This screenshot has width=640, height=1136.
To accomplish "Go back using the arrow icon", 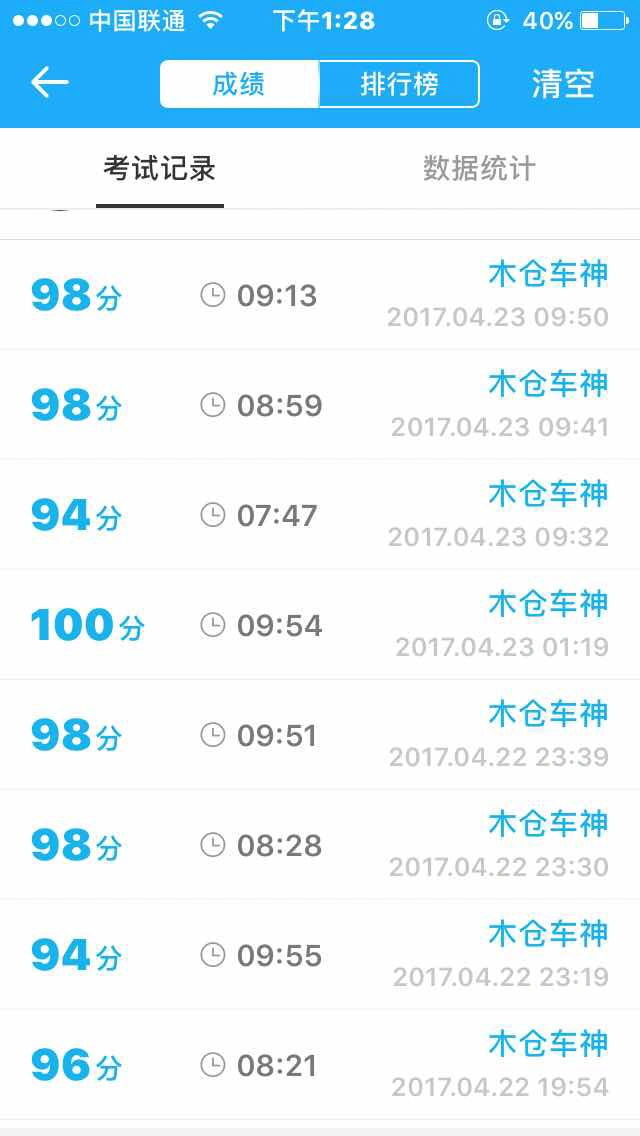I will [x=49, y=83].
